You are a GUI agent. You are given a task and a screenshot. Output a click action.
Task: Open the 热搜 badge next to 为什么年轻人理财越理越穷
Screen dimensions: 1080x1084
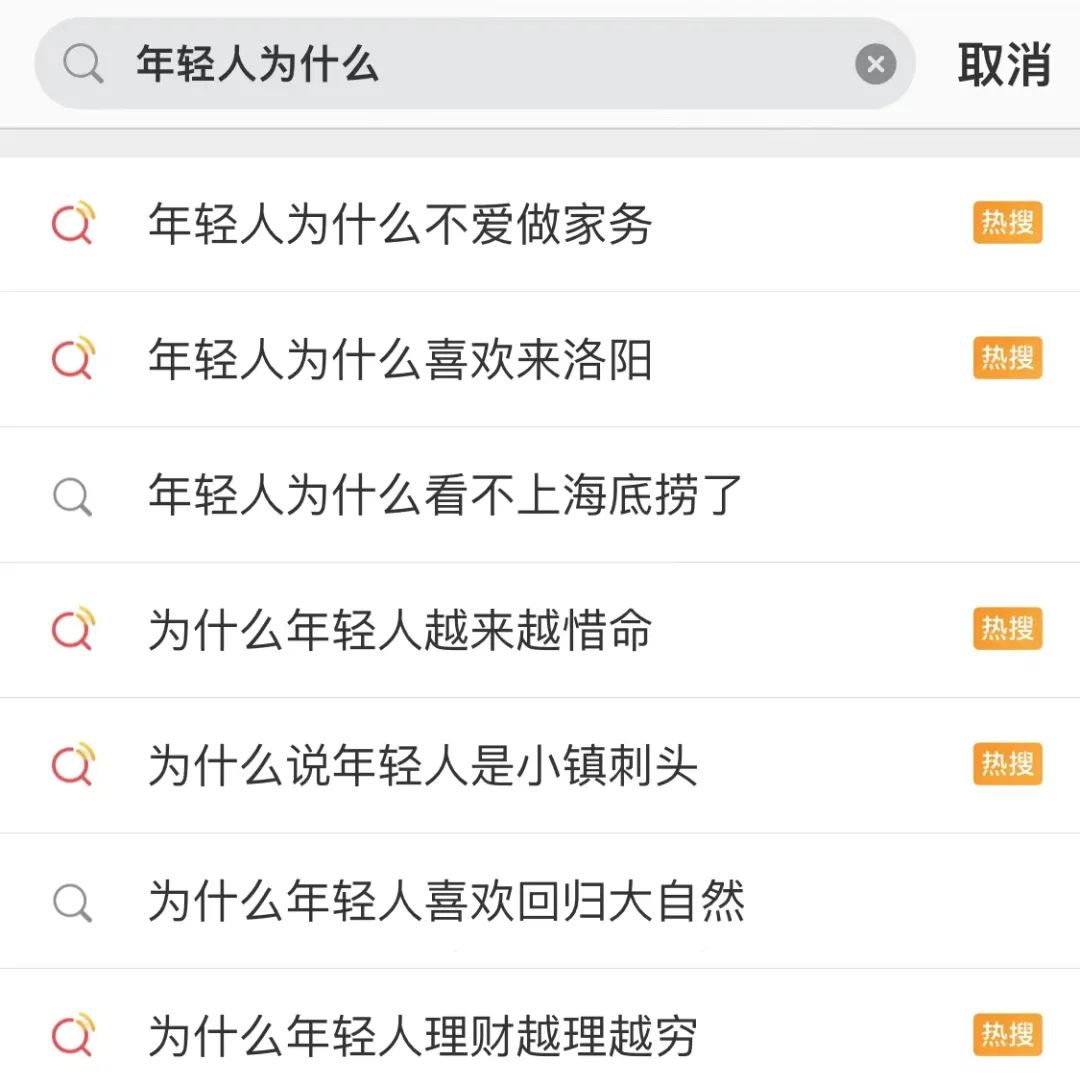point(1007,1036)
